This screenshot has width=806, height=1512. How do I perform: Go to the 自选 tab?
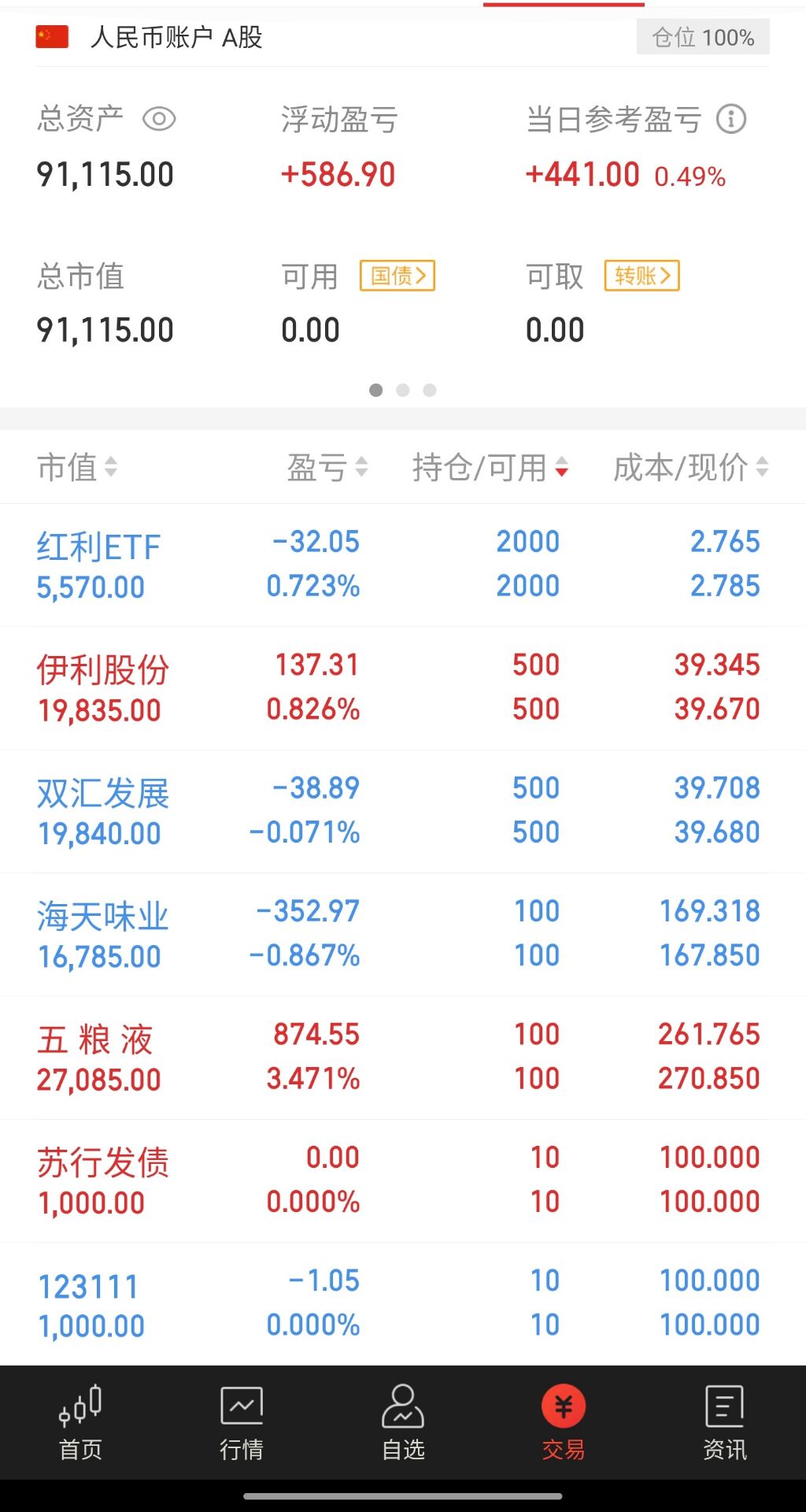pyautogui.click(x=403, y=1422)
